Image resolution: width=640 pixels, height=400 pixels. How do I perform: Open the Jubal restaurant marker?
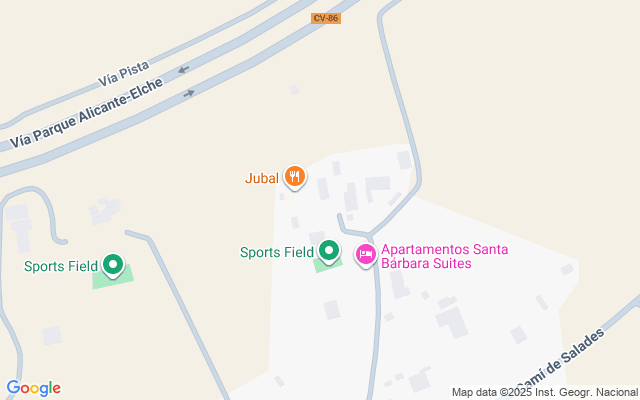[x=293, y=178]
